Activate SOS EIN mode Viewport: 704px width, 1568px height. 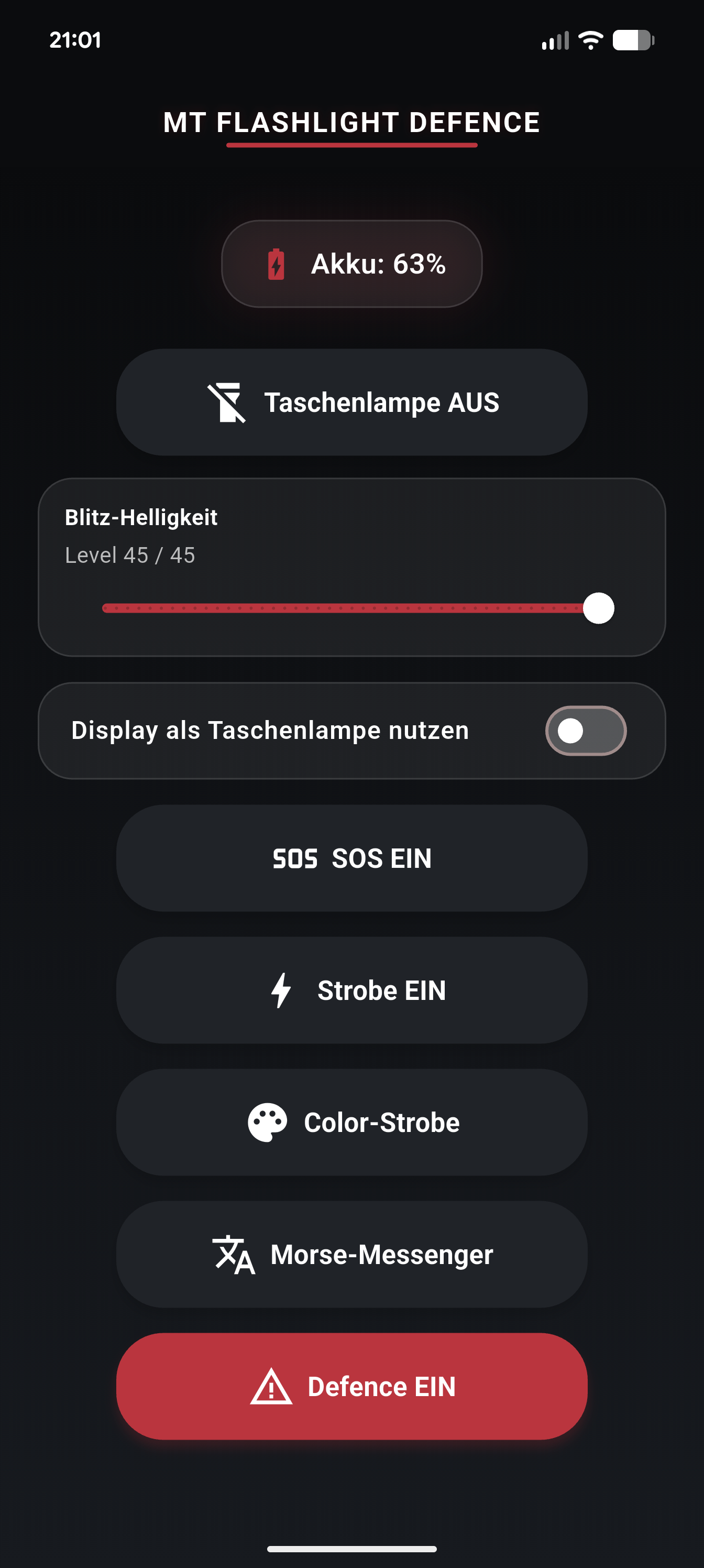[351, 858]
